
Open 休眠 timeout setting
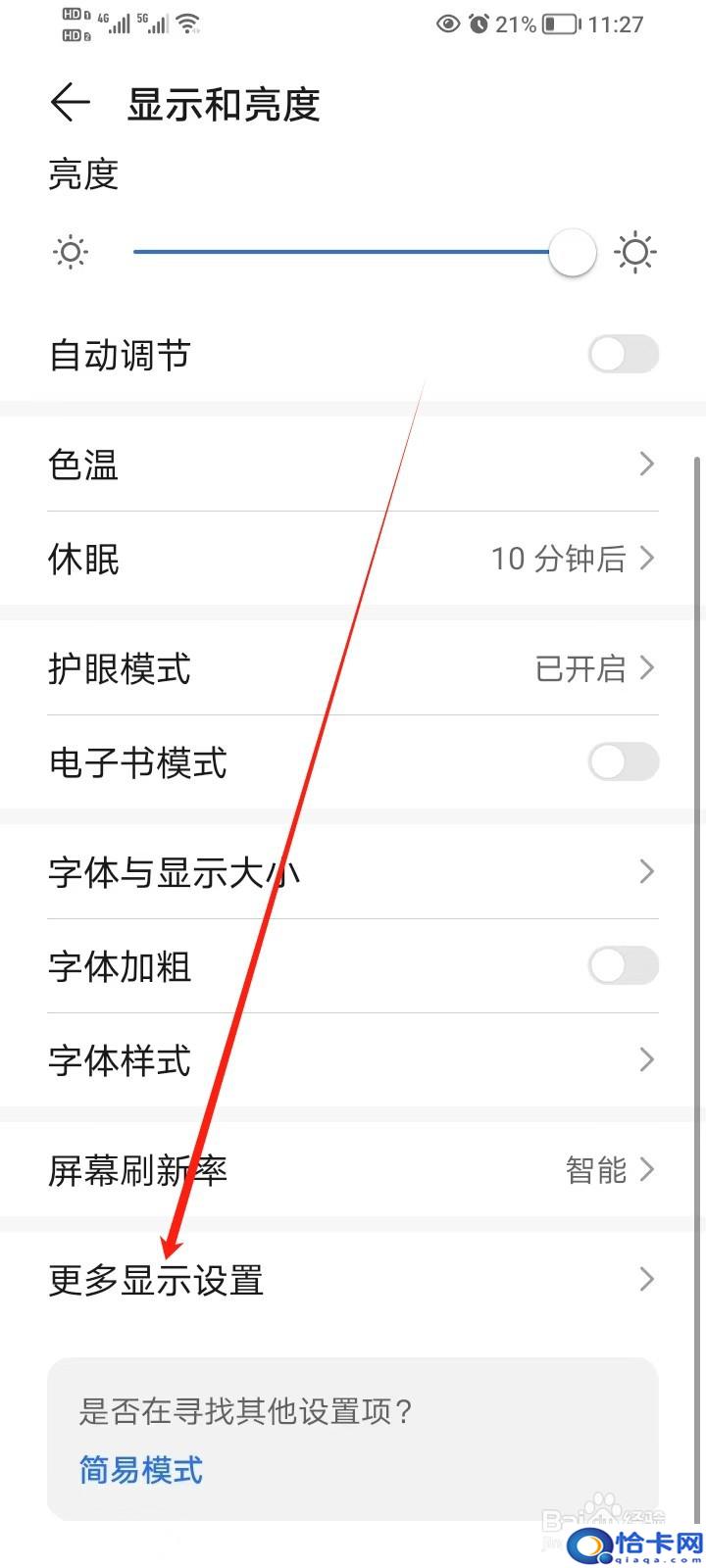click(x=353, y=559)
